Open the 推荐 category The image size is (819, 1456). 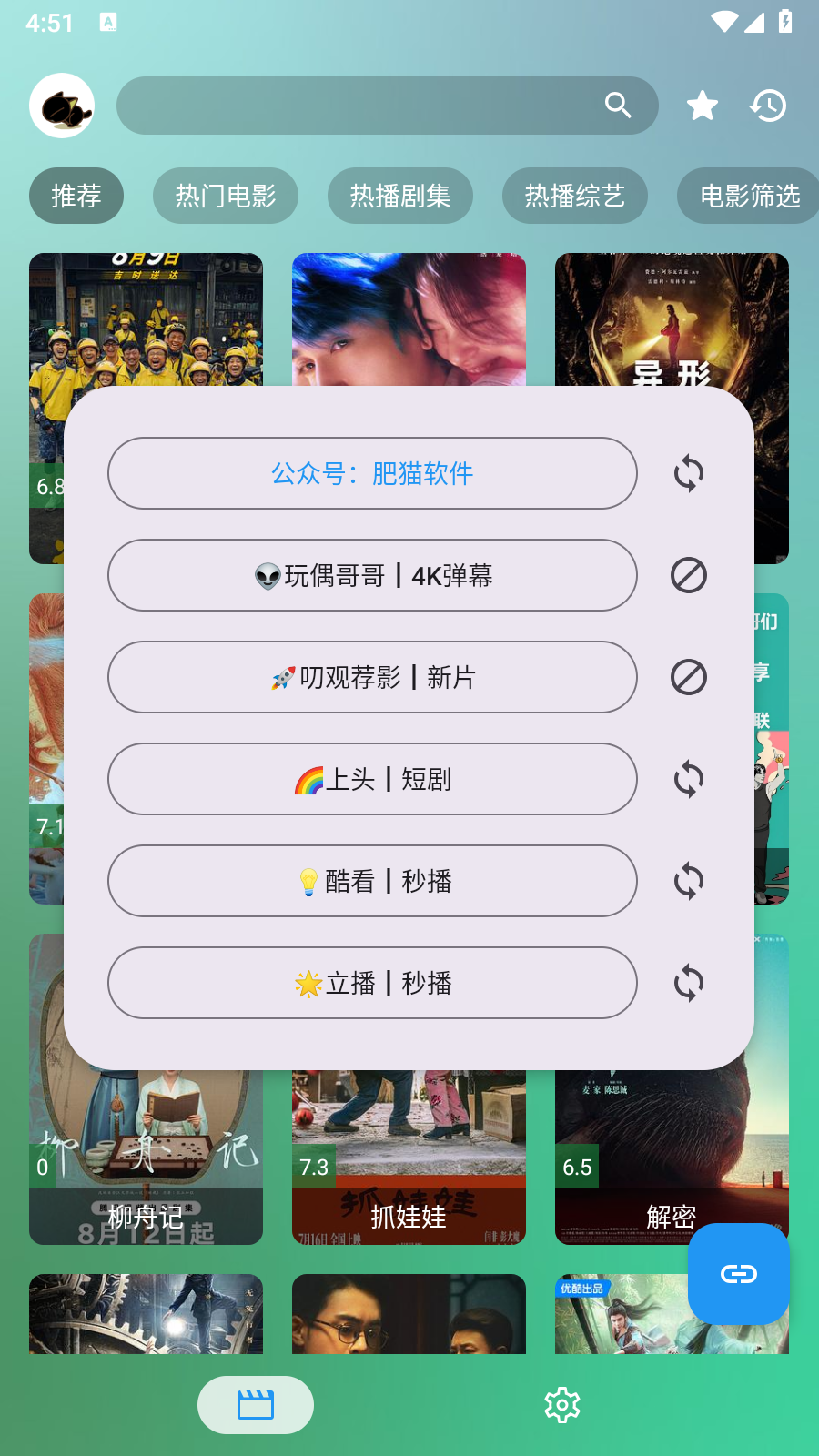(76, 195)
